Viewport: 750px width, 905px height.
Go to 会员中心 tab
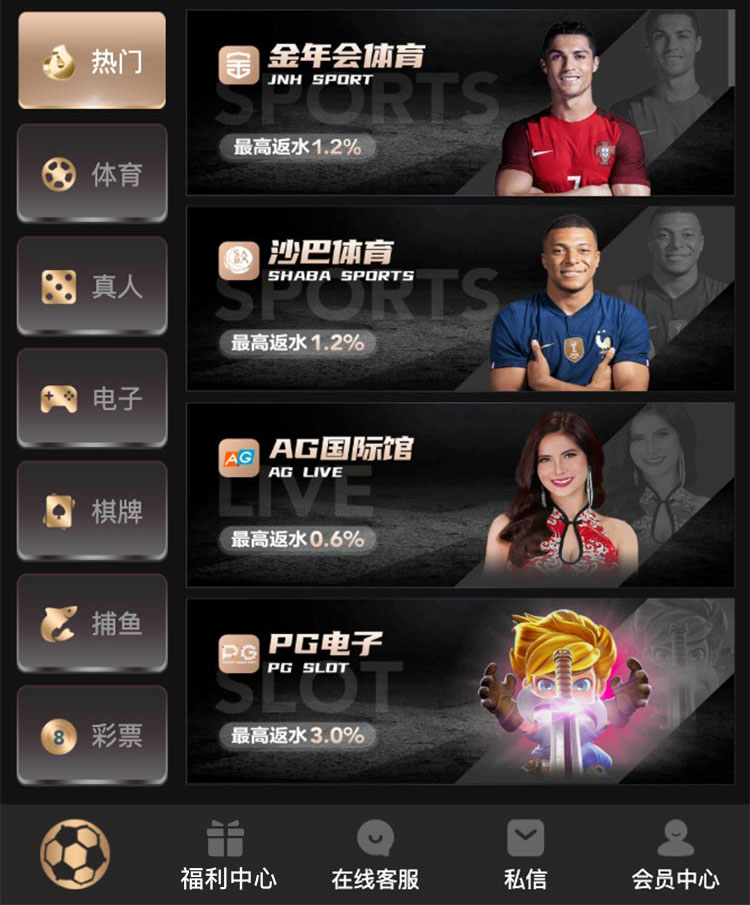pyautogui.click(x=675, y=855)
